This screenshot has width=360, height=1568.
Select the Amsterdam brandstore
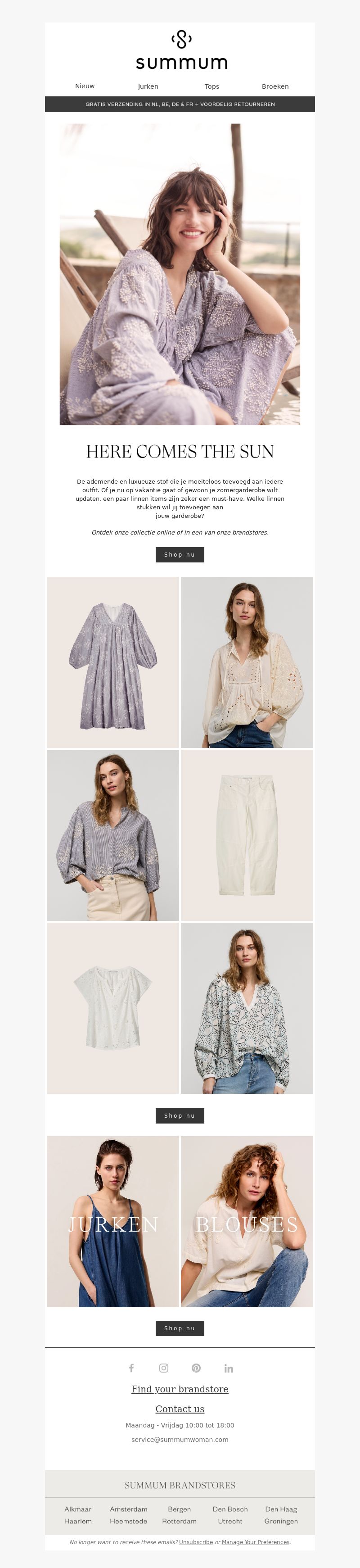click(x=128, y=1509)
